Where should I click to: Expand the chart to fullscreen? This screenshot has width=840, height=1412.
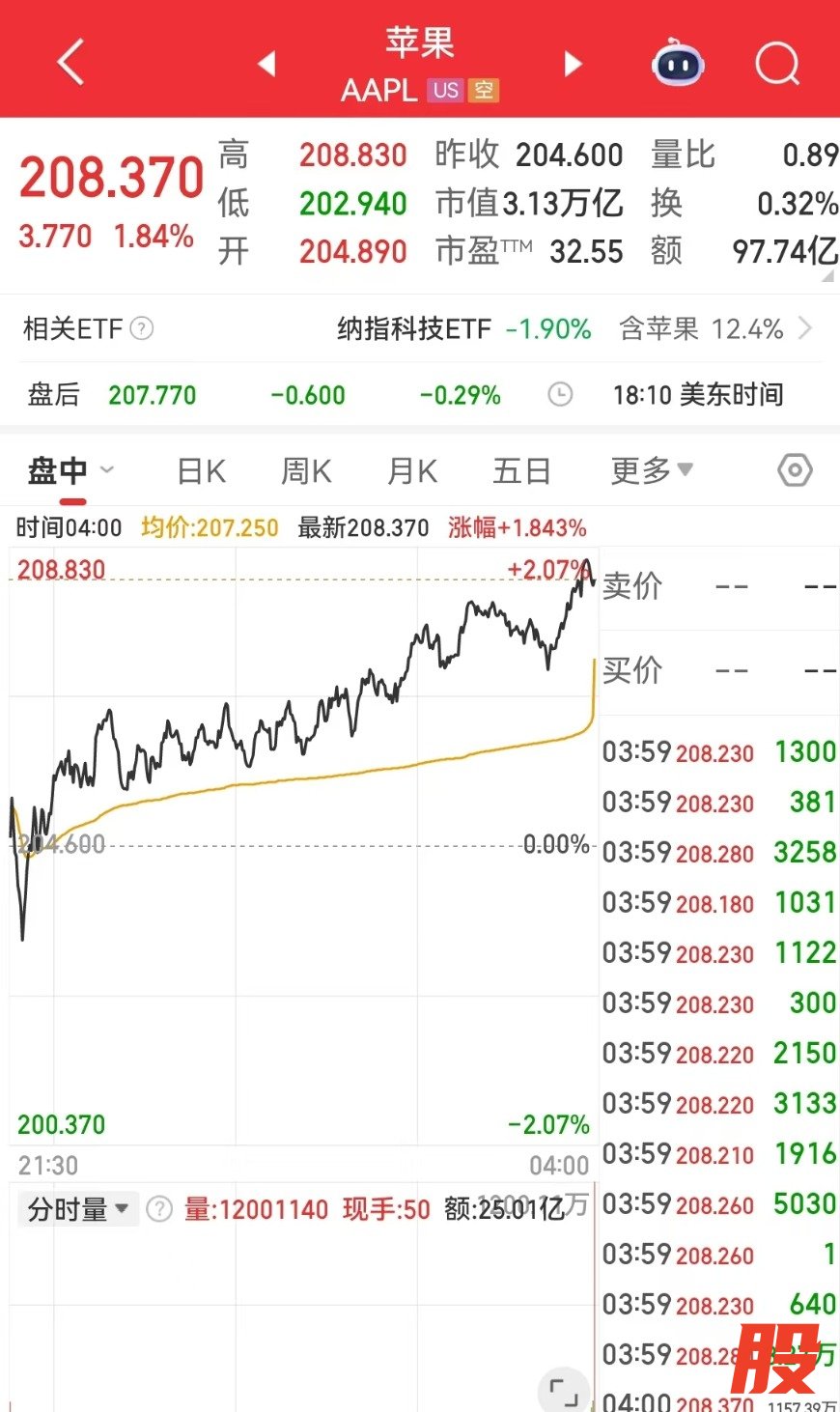tap(563, 1391)
